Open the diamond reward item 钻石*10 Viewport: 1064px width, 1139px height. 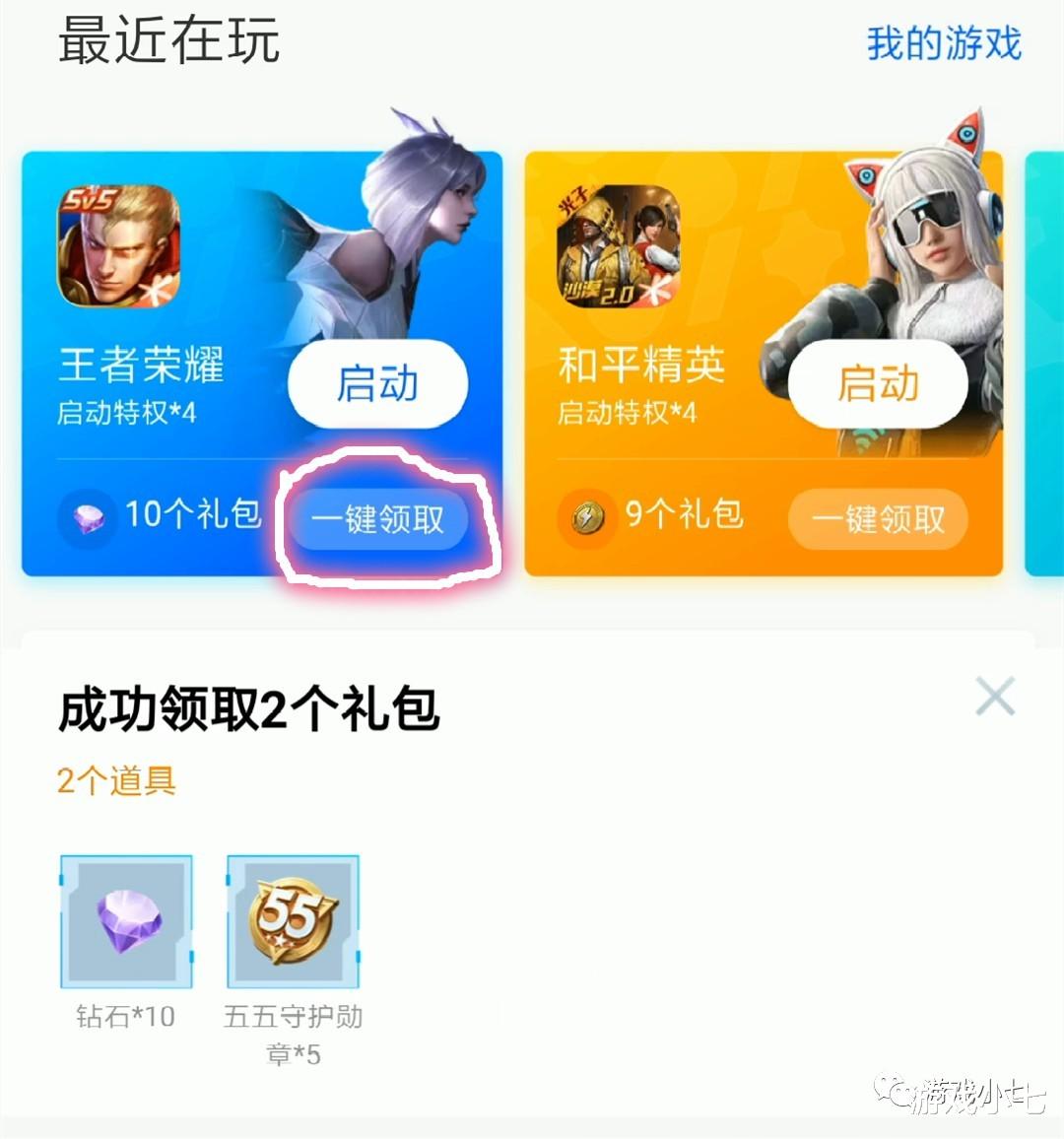click(125, 919)
